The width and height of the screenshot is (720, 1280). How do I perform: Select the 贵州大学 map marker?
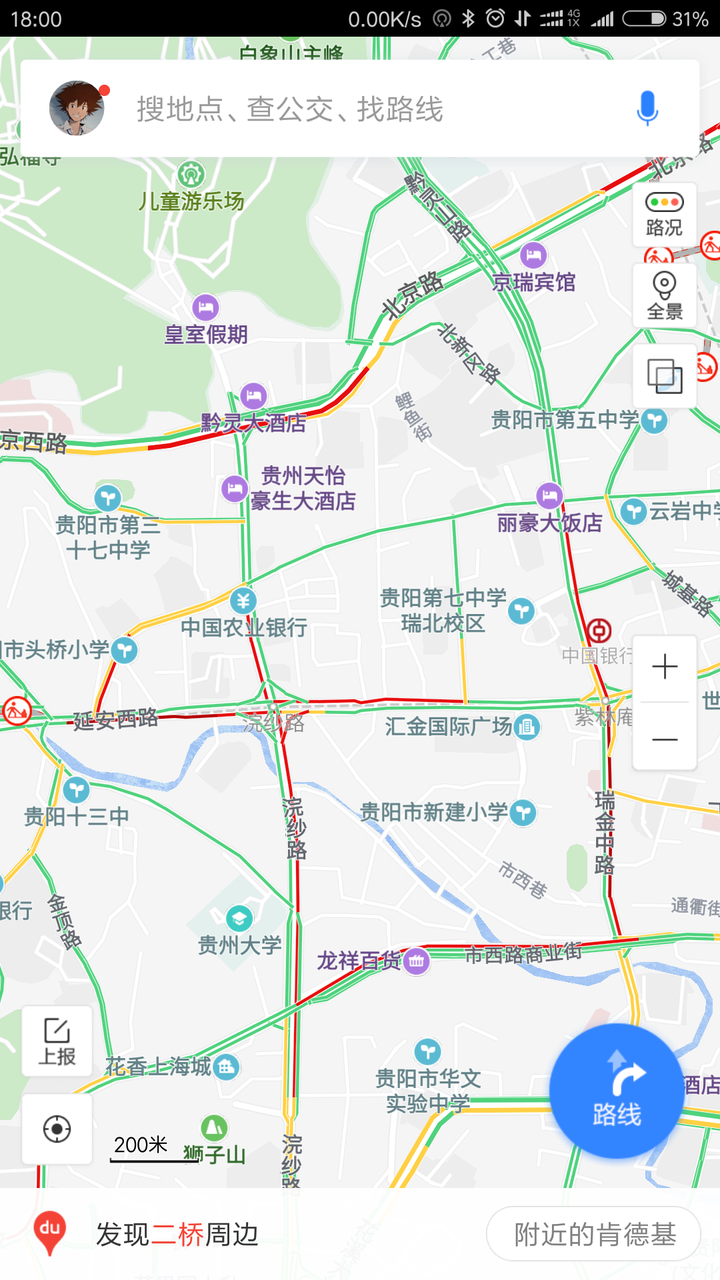point(239,918)
